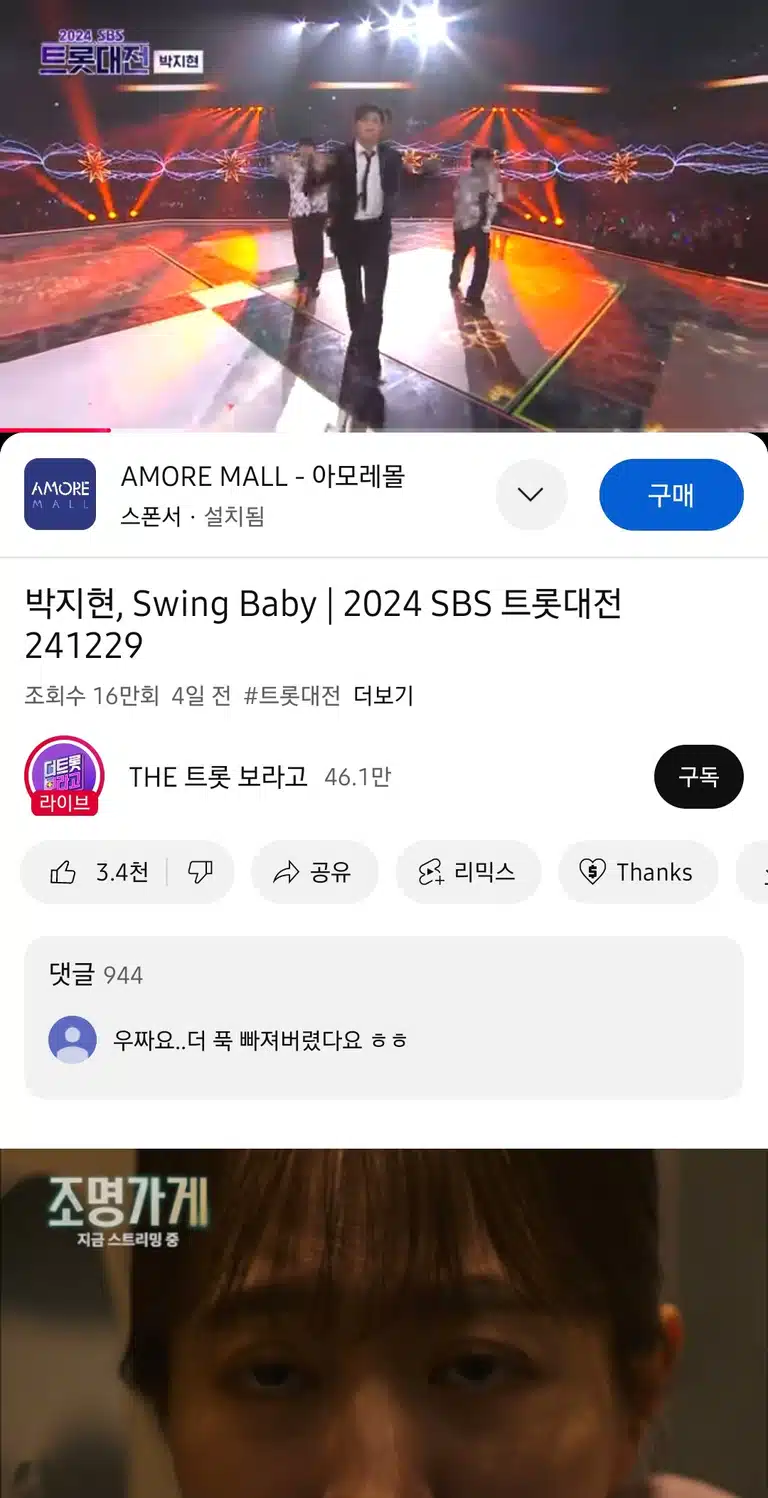
Task: Share the video via 공유
Action: pos(315,872)
